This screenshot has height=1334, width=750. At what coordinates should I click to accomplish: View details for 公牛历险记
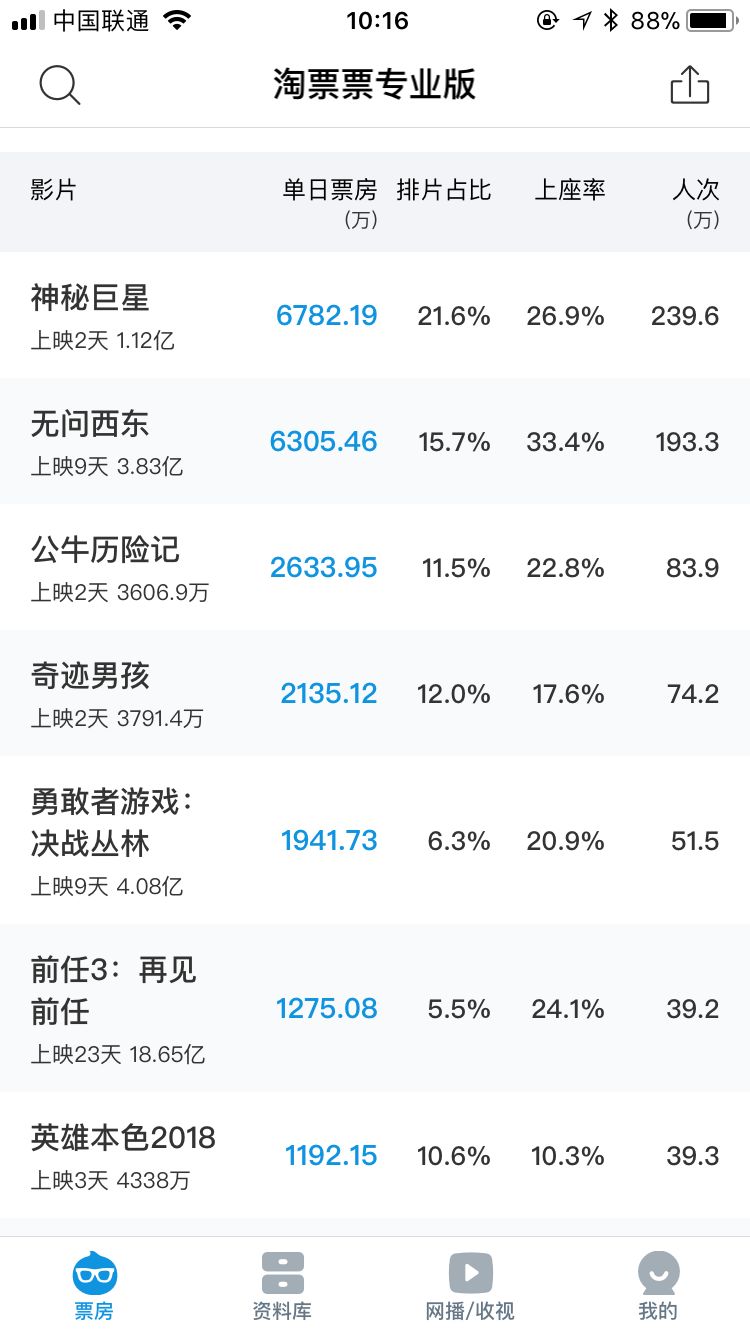pos(374,567)
